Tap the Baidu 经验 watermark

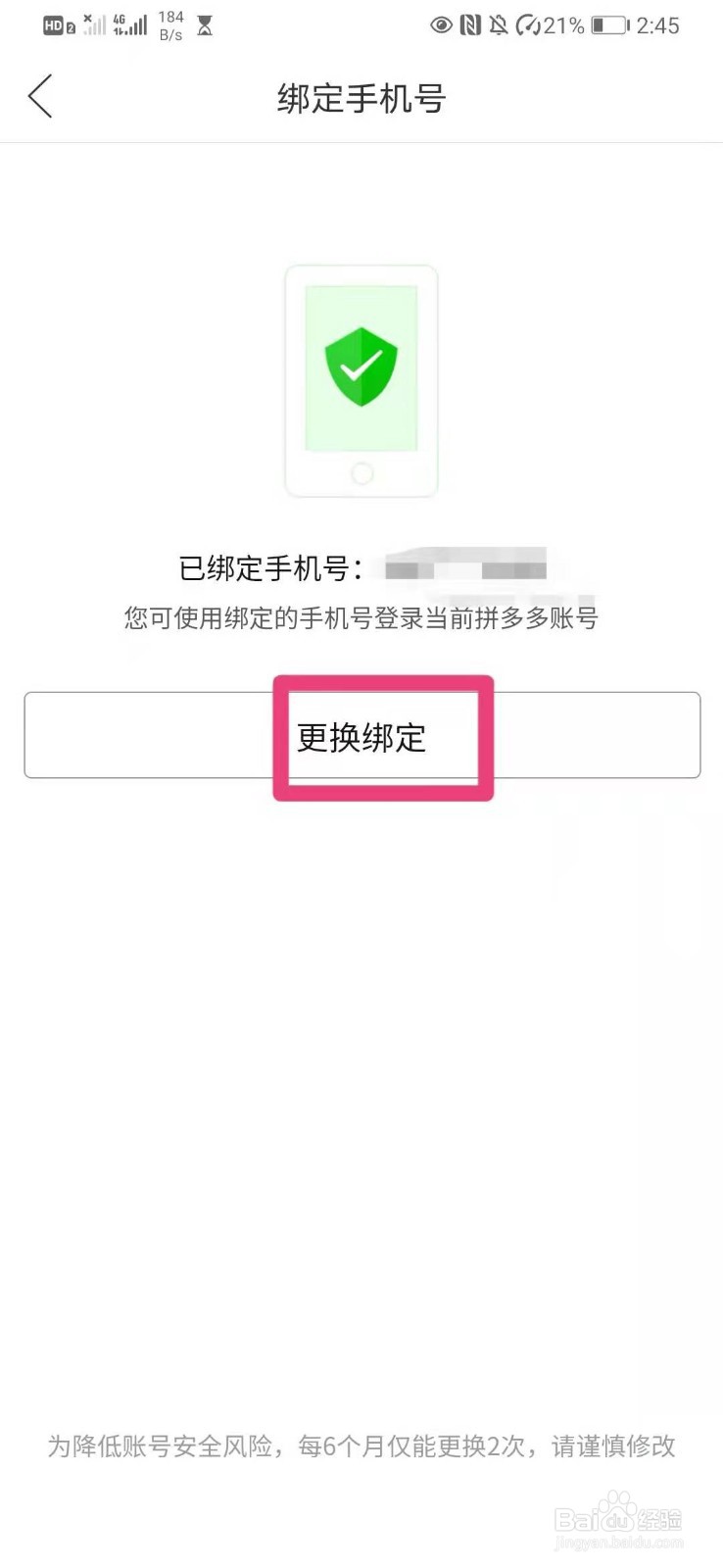[617, 1519]
